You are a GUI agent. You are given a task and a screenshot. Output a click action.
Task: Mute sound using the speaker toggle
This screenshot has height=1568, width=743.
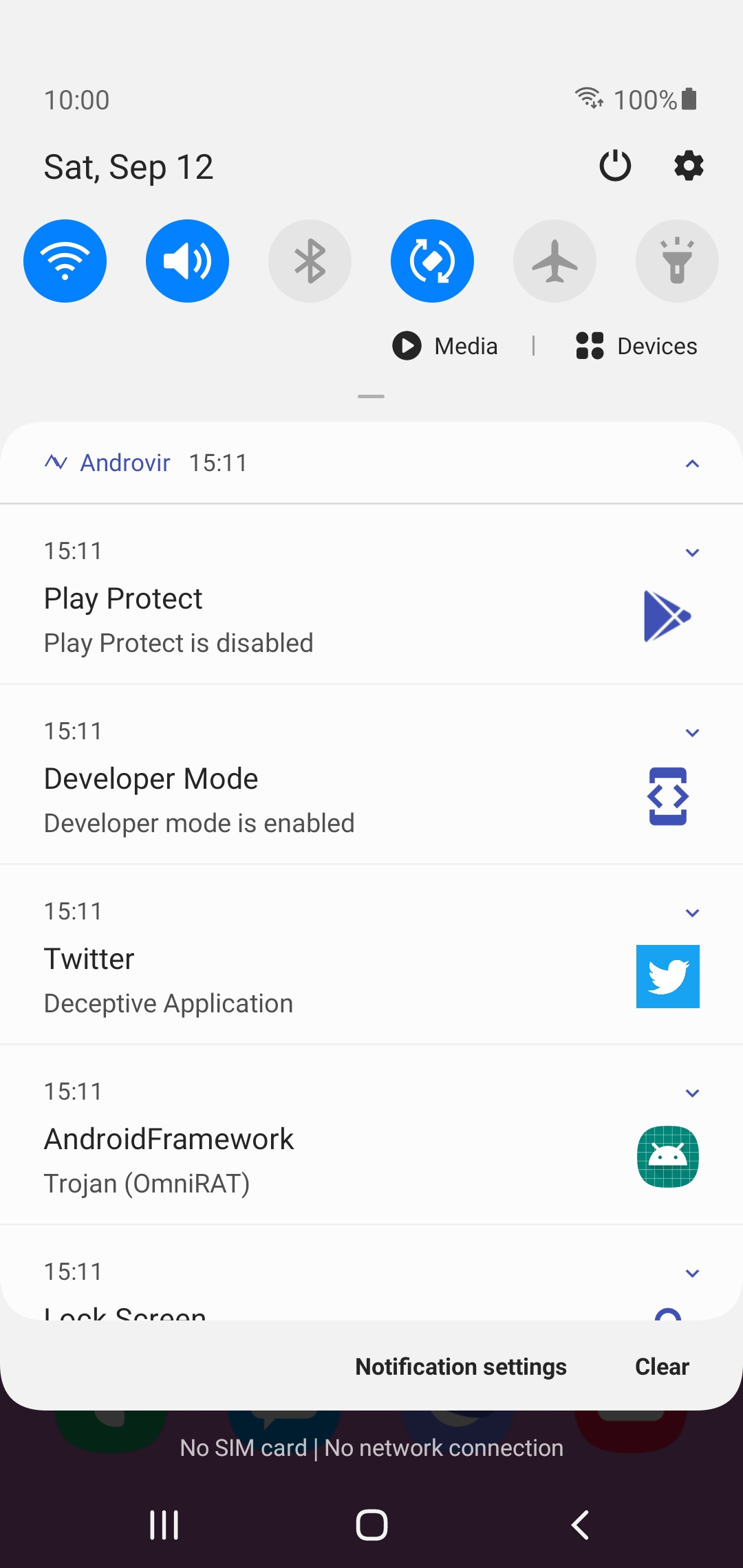[187, 261]
